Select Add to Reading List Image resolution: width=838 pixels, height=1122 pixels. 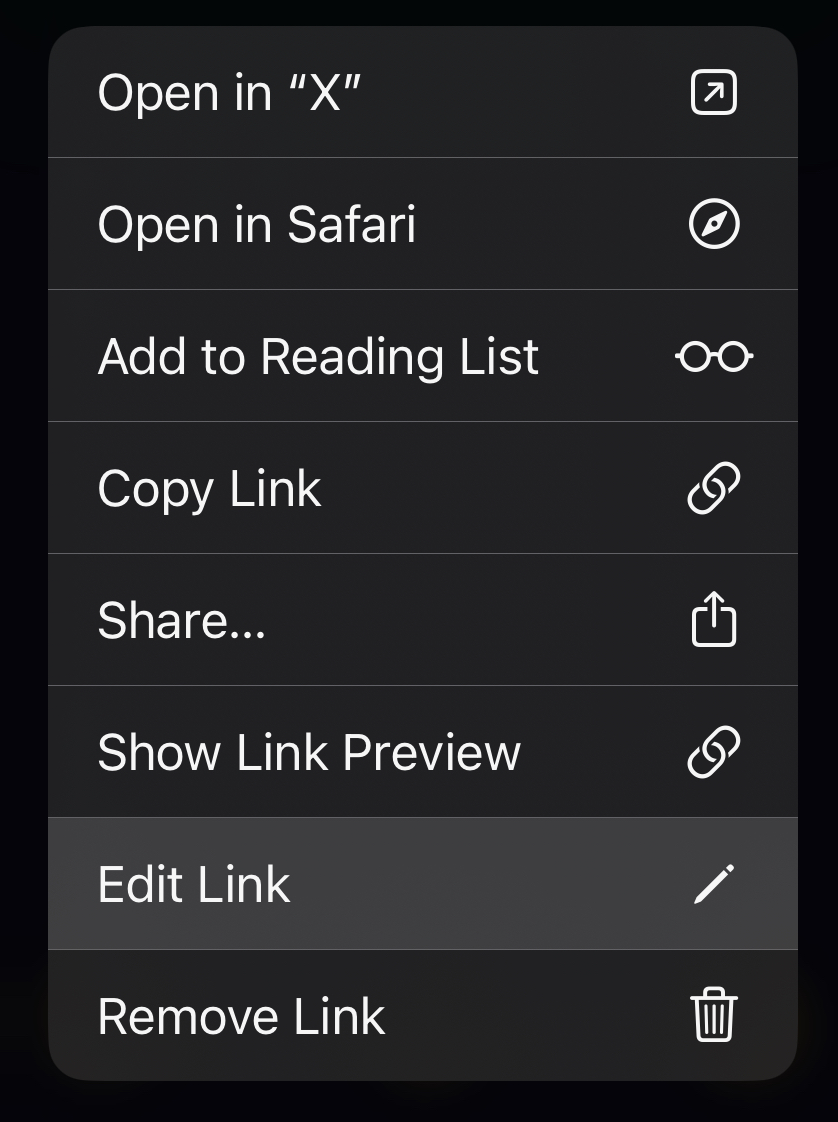coord(422,356)
